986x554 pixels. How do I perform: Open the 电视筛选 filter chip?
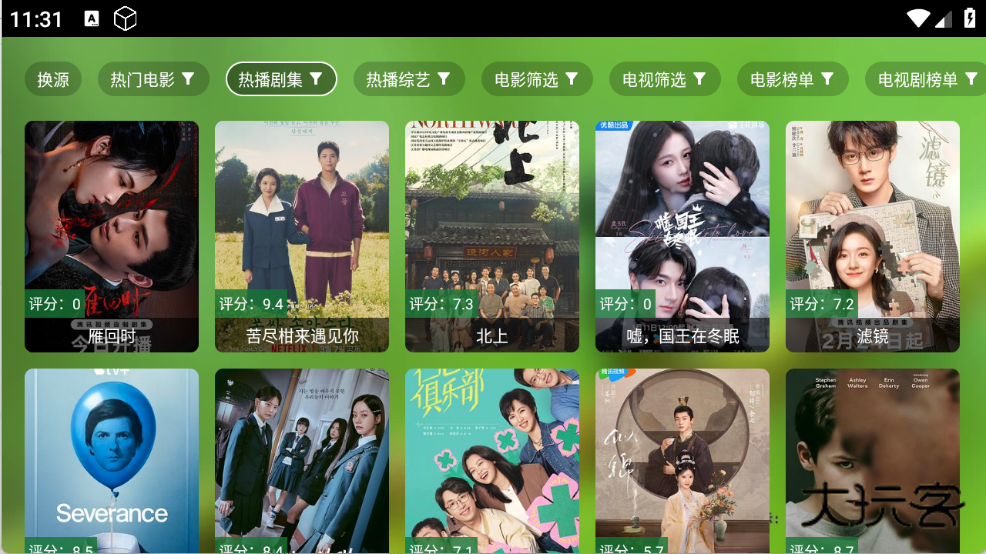[664, 80]
